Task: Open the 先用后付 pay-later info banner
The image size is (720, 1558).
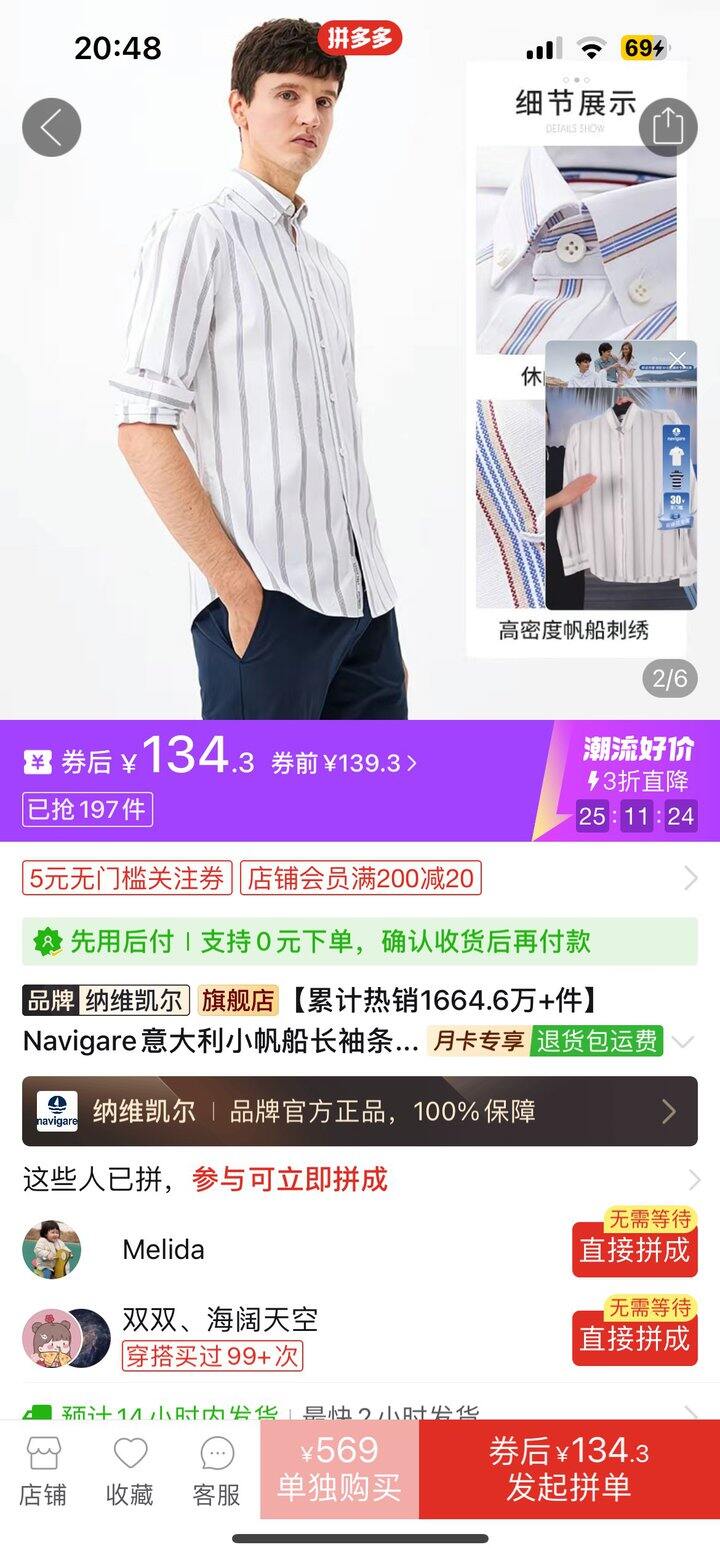Action: (x=360, y=941)
